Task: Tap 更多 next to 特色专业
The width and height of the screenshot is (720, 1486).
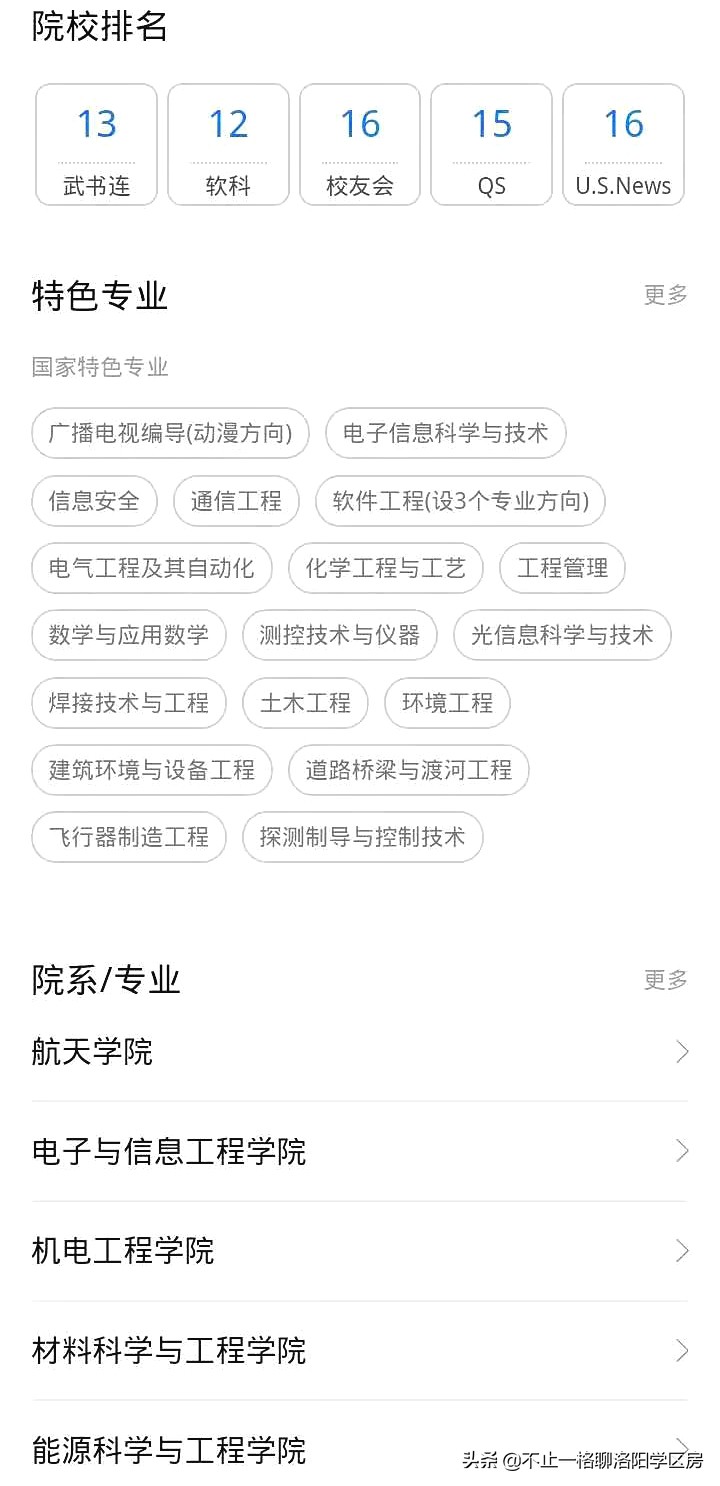Action: point(664,295)
